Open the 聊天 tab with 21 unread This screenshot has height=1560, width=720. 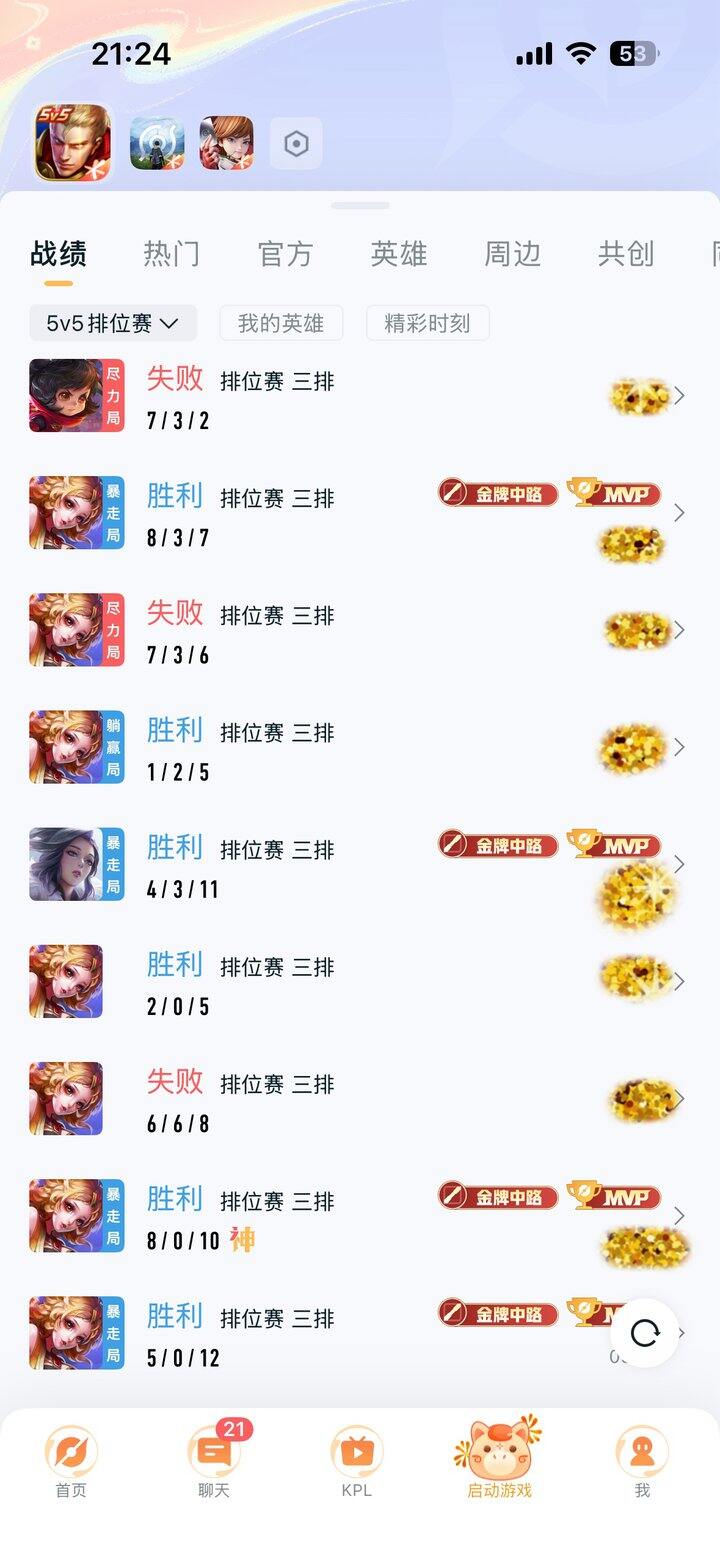(214, 1462)
